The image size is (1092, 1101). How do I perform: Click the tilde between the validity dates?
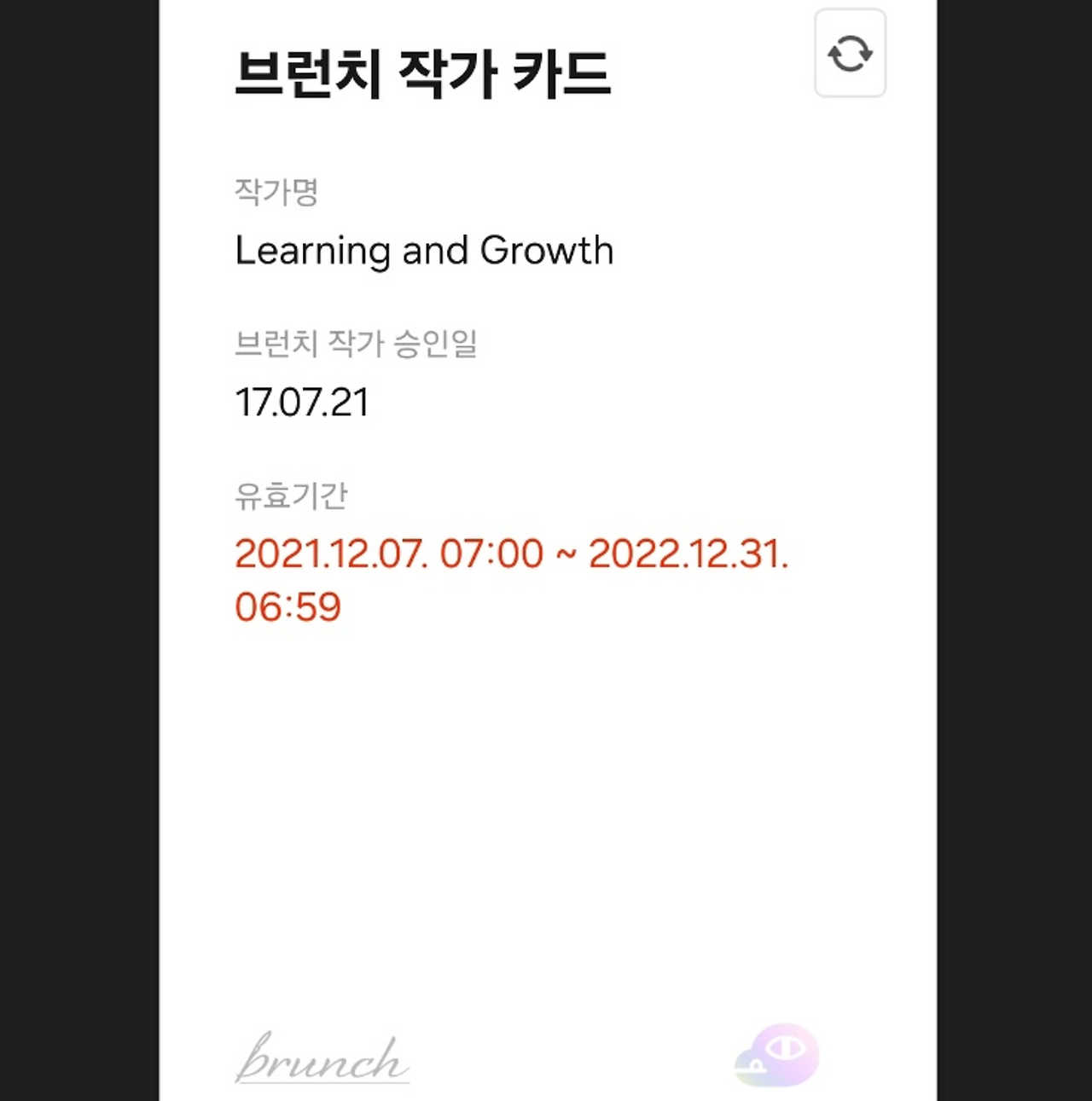click(x=567, y=554)
